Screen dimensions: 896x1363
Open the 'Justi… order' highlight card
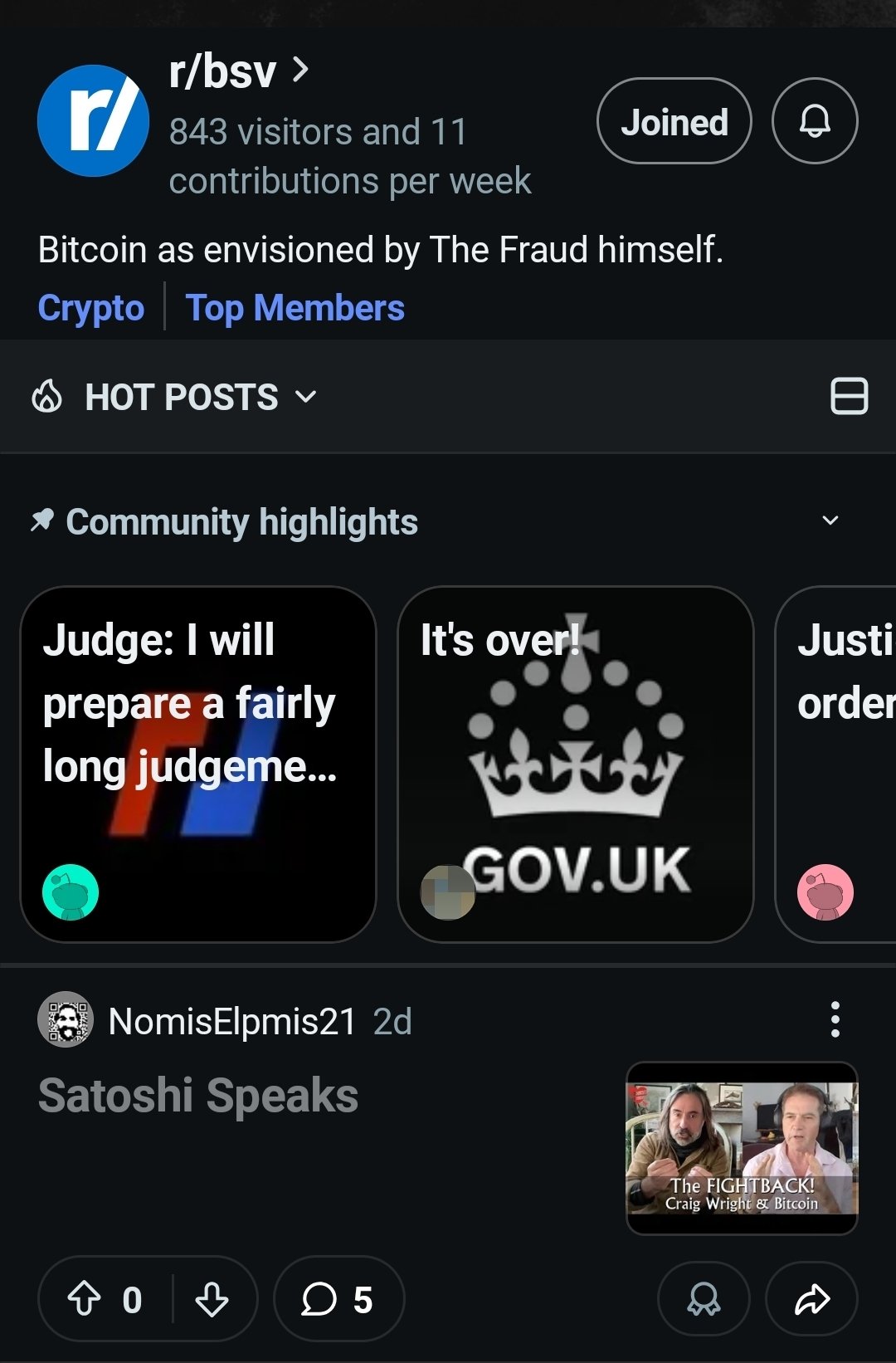pos(838,764)
